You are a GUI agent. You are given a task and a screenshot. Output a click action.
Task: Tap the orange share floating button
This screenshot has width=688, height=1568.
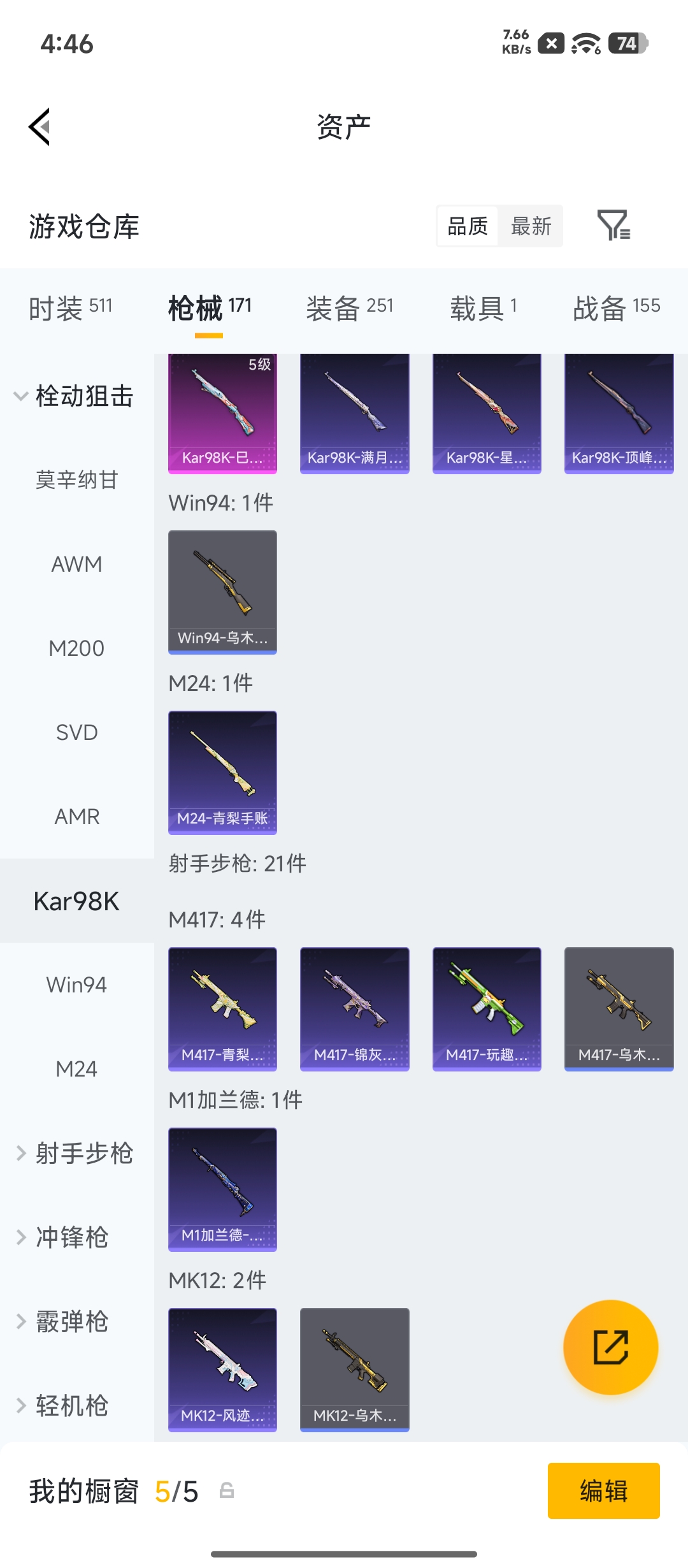tap(610, 1347)
